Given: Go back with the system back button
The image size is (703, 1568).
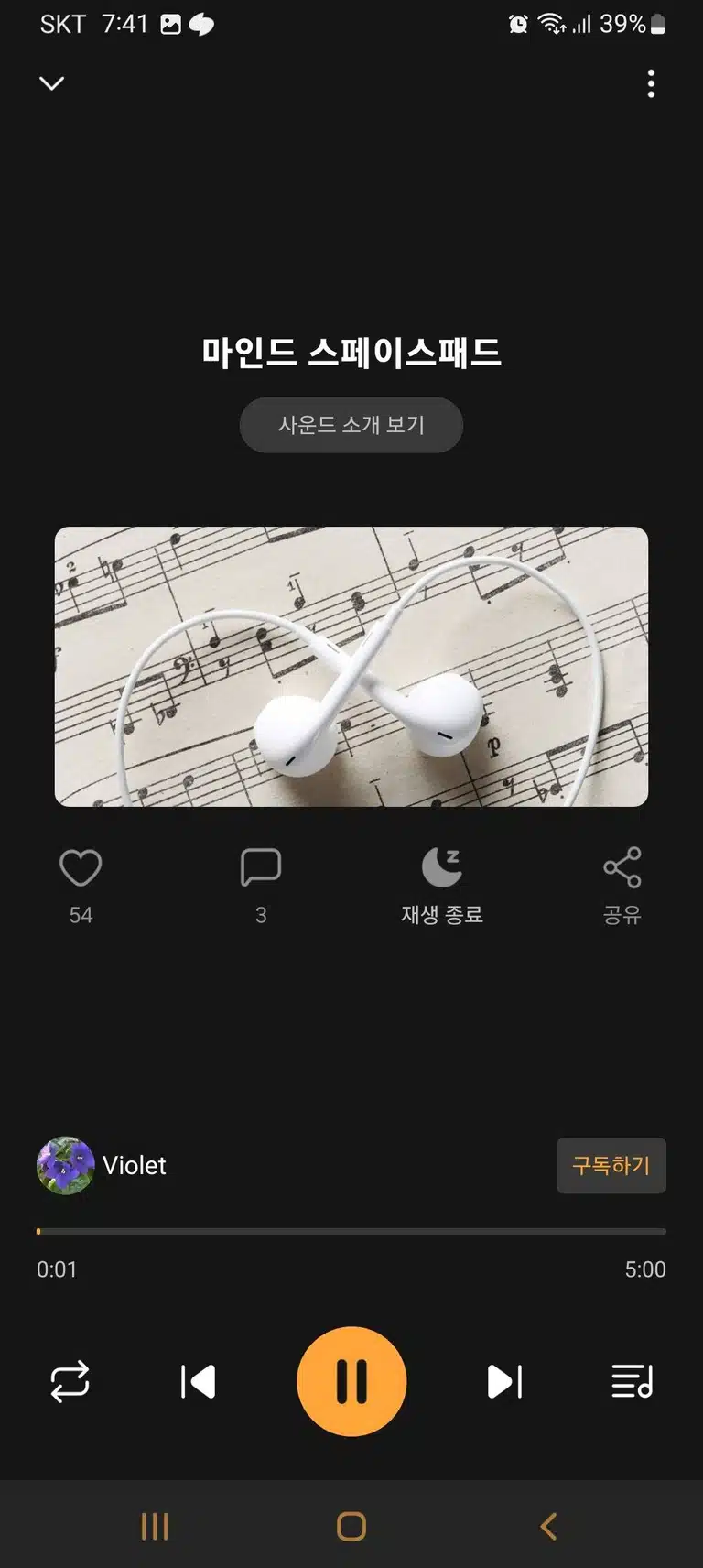Looking at the screenshot, I should [x=548, y=1526].
